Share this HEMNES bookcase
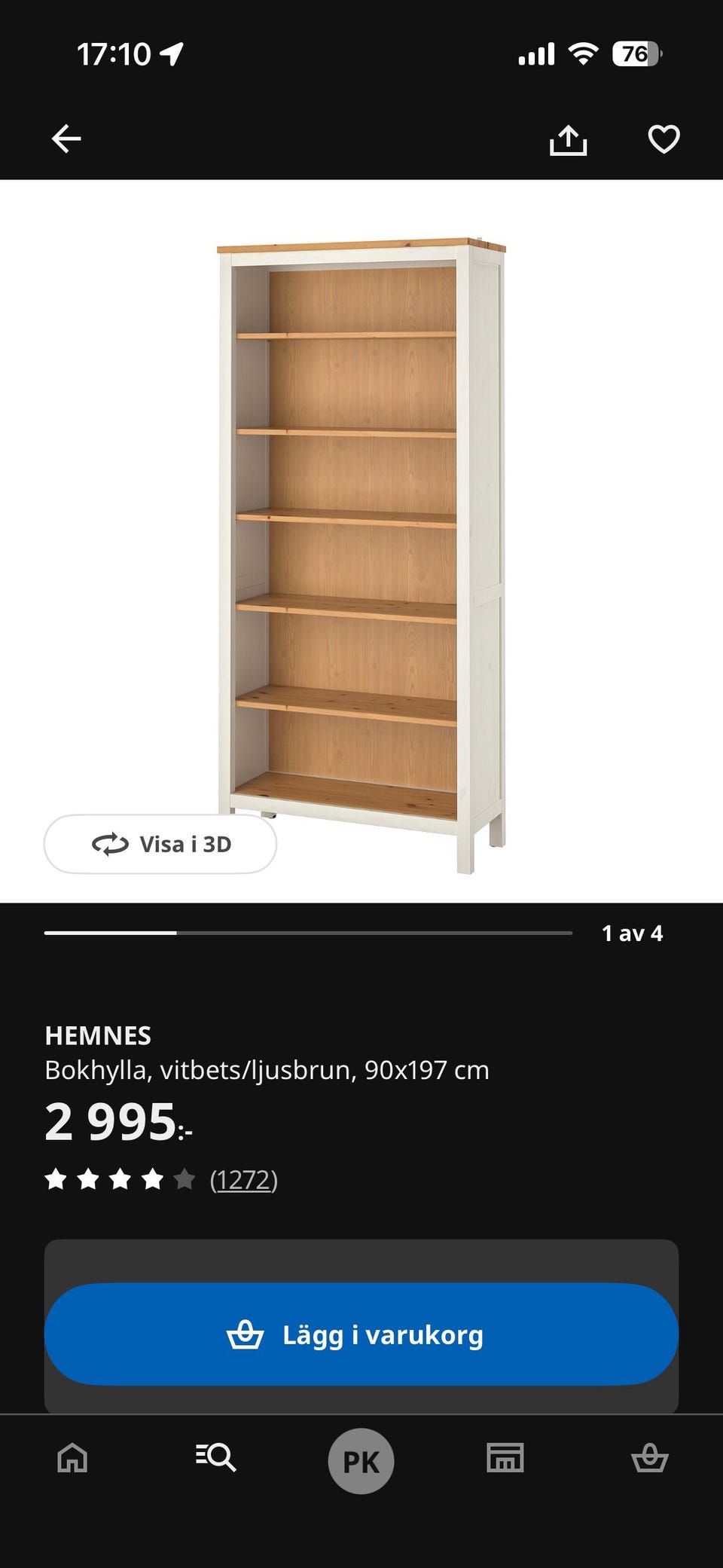 tap(568, 140)
